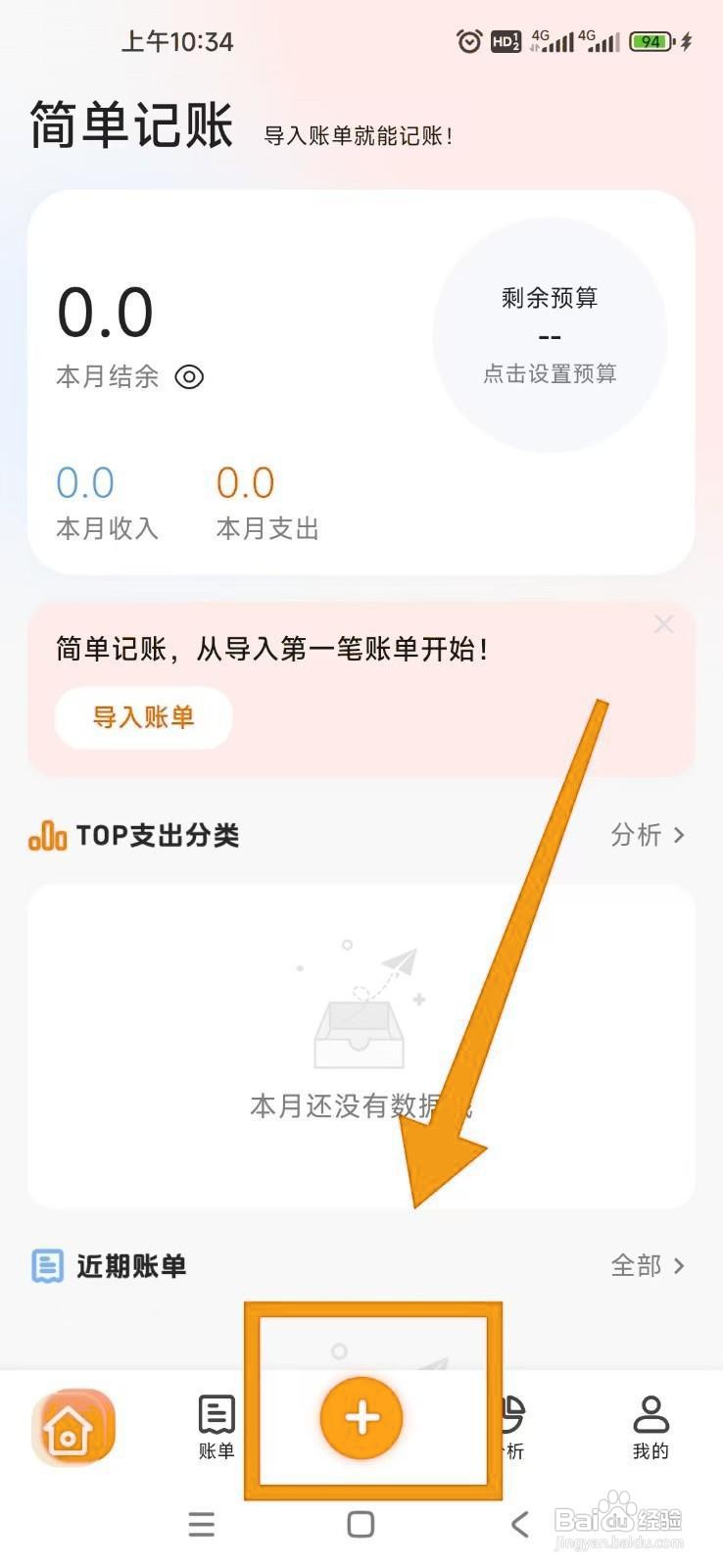Screen dimensions: 723x1568
Task: Tap the TOP支出分类 bar chart icon
Action: click(46, 834)
